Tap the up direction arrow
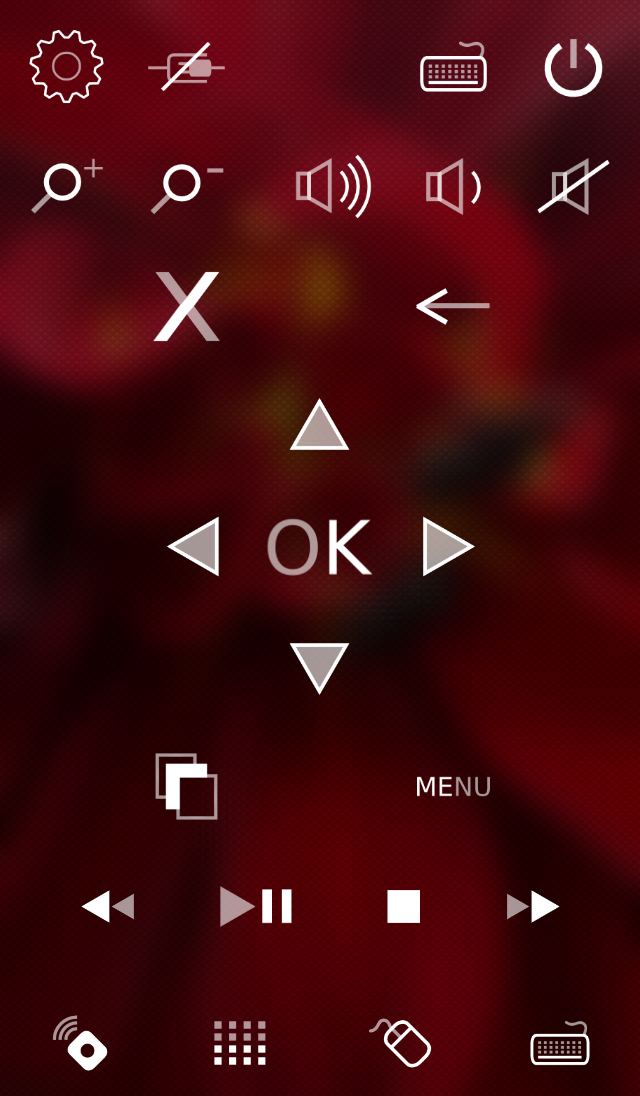Viewport: 640px width, 1096px height. [319, 427]
